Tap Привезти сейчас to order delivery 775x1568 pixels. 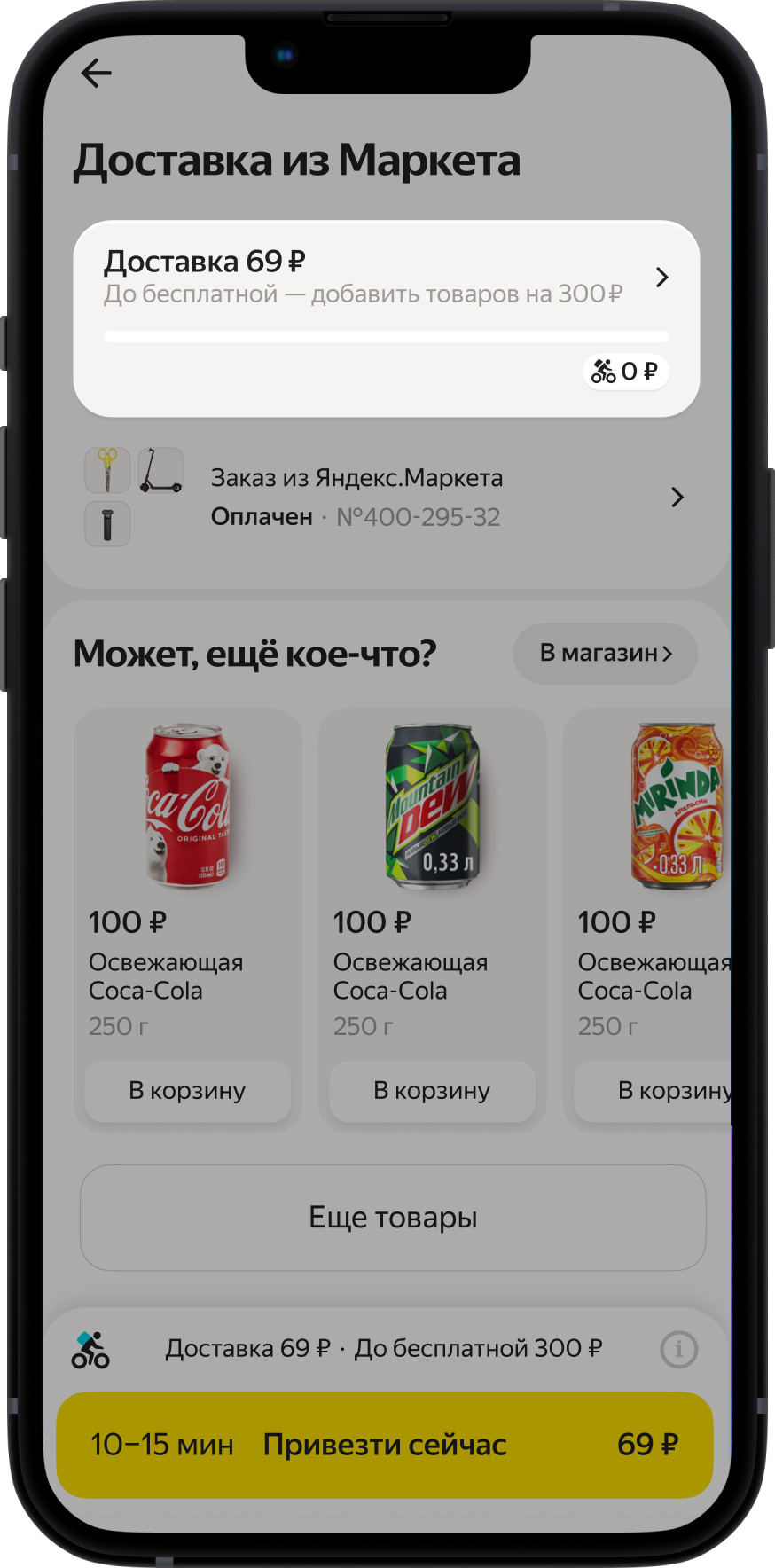[x=385, y=1445]
